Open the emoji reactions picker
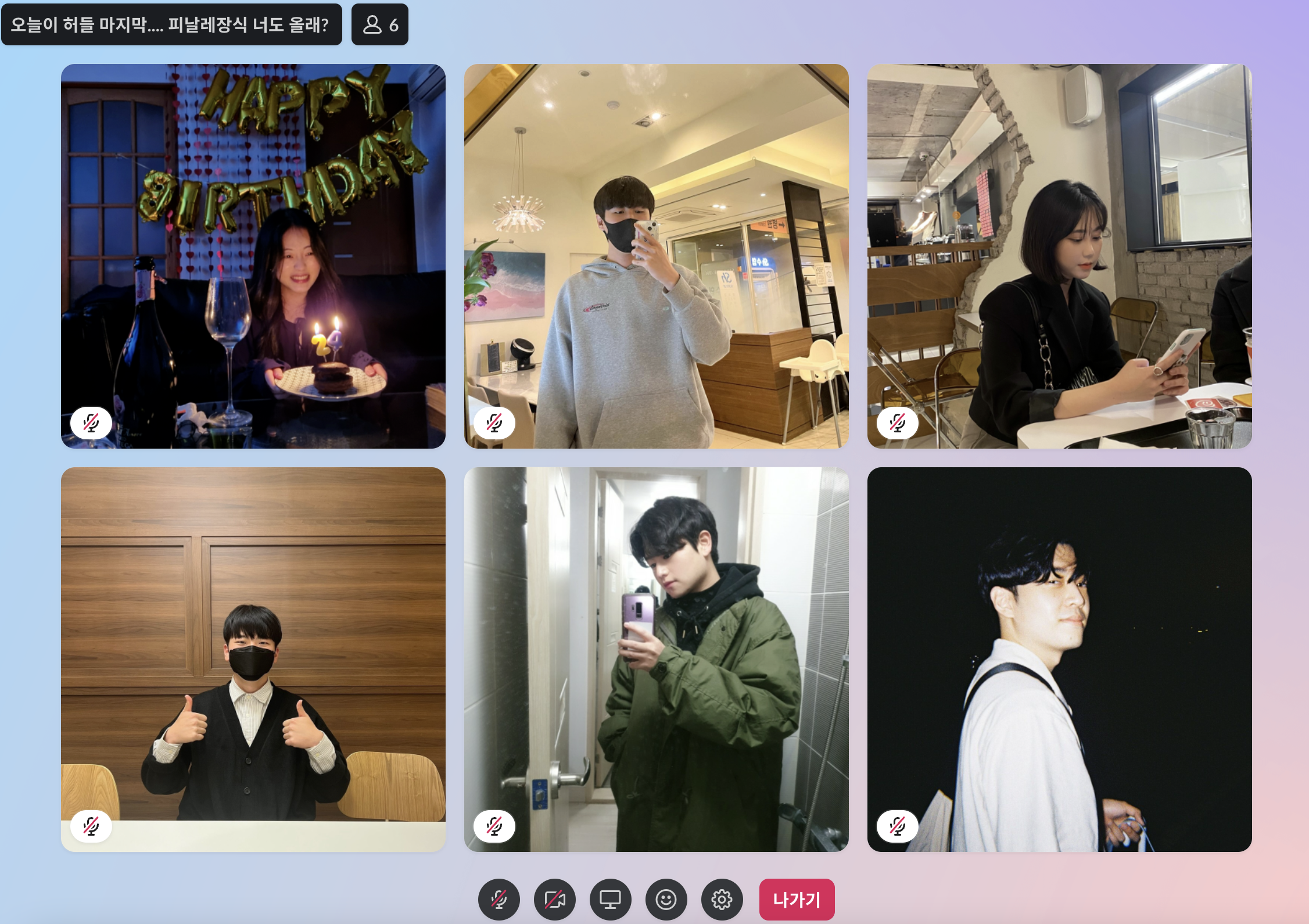 coord(666,900)
